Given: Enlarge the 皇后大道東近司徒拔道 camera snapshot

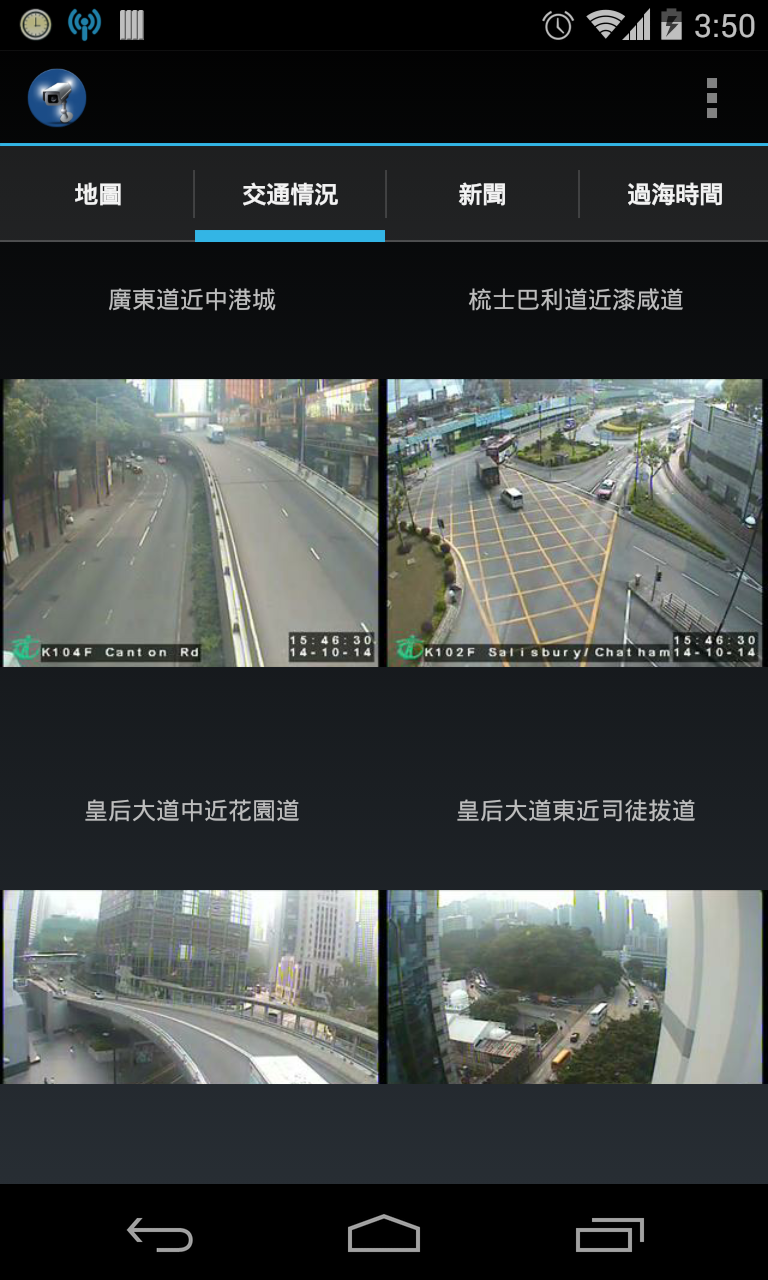Looking at the screenshot, I should coord(575,986).
